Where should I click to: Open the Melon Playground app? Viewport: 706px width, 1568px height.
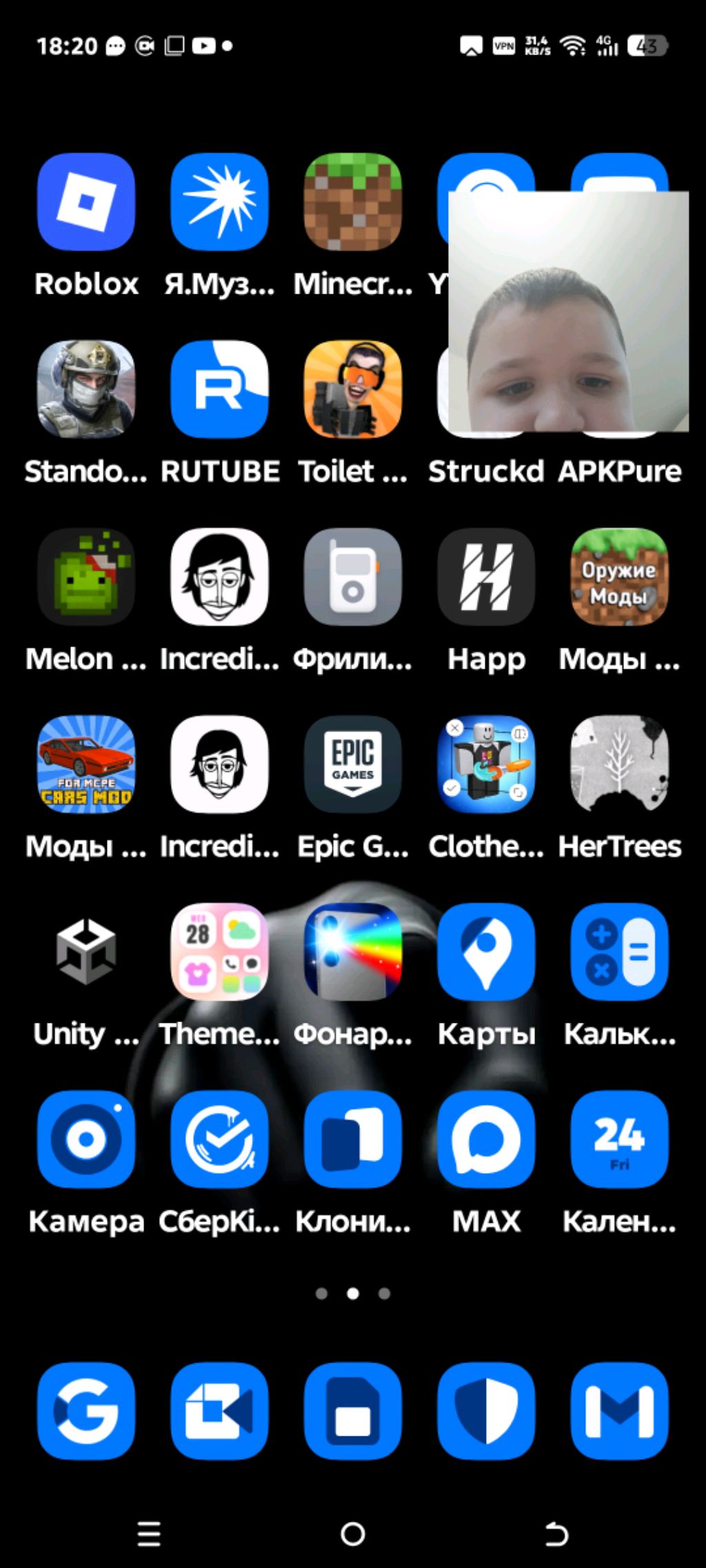86,577
